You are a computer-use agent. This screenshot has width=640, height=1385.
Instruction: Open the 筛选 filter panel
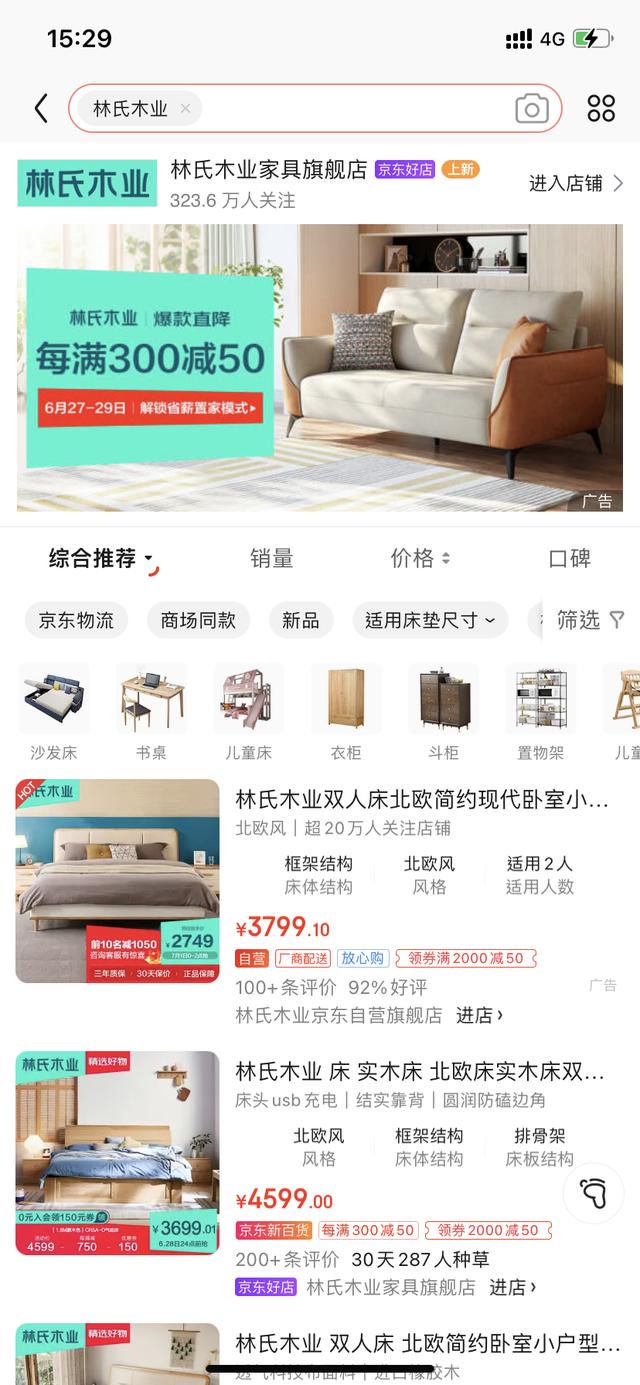(x=590, y=620)
